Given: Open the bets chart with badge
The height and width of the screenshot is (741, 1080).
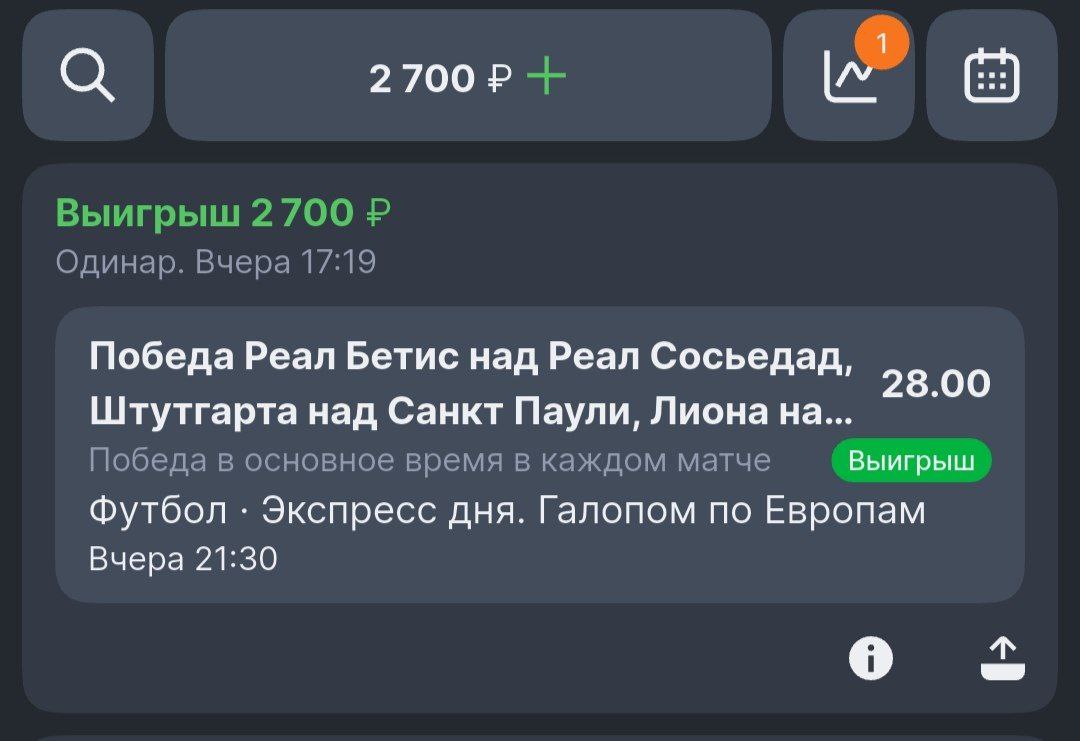Looking at the screenshot, I should (x=849, y=76).
